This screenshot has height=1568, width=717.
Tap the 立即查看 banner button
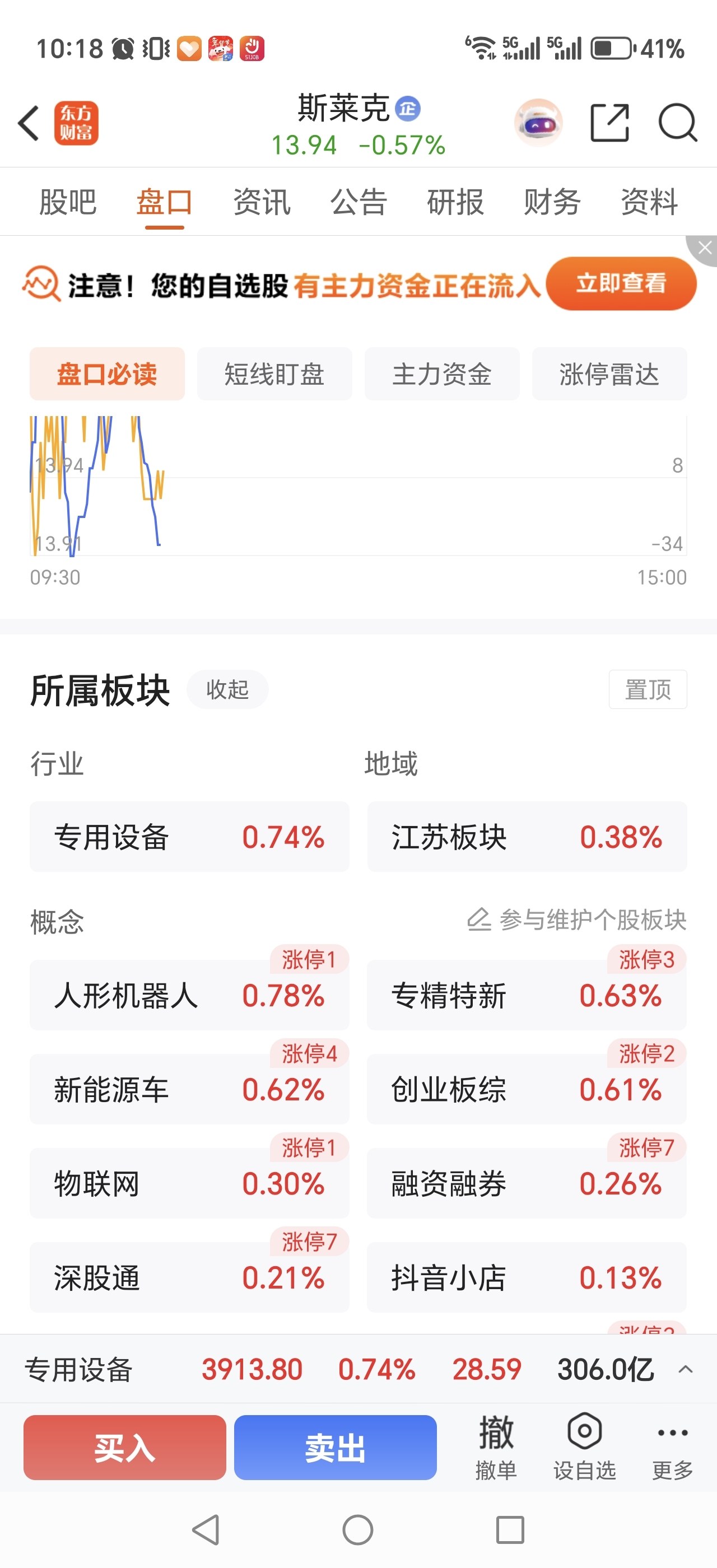click(x=621, y=284)
